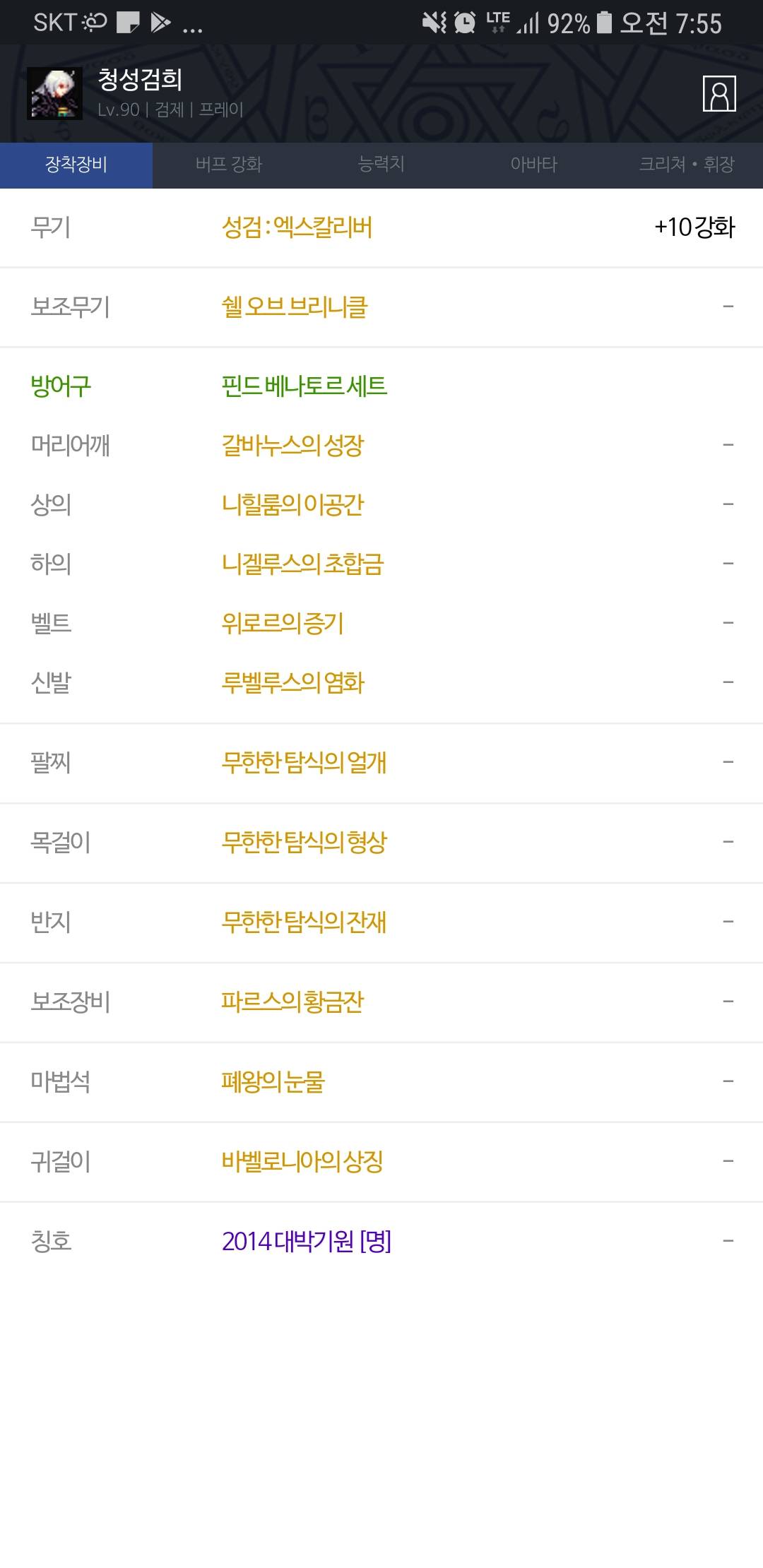View ring 무한한 탐식의 잔재
This screenshot has height=1568, width=763.
381,922
